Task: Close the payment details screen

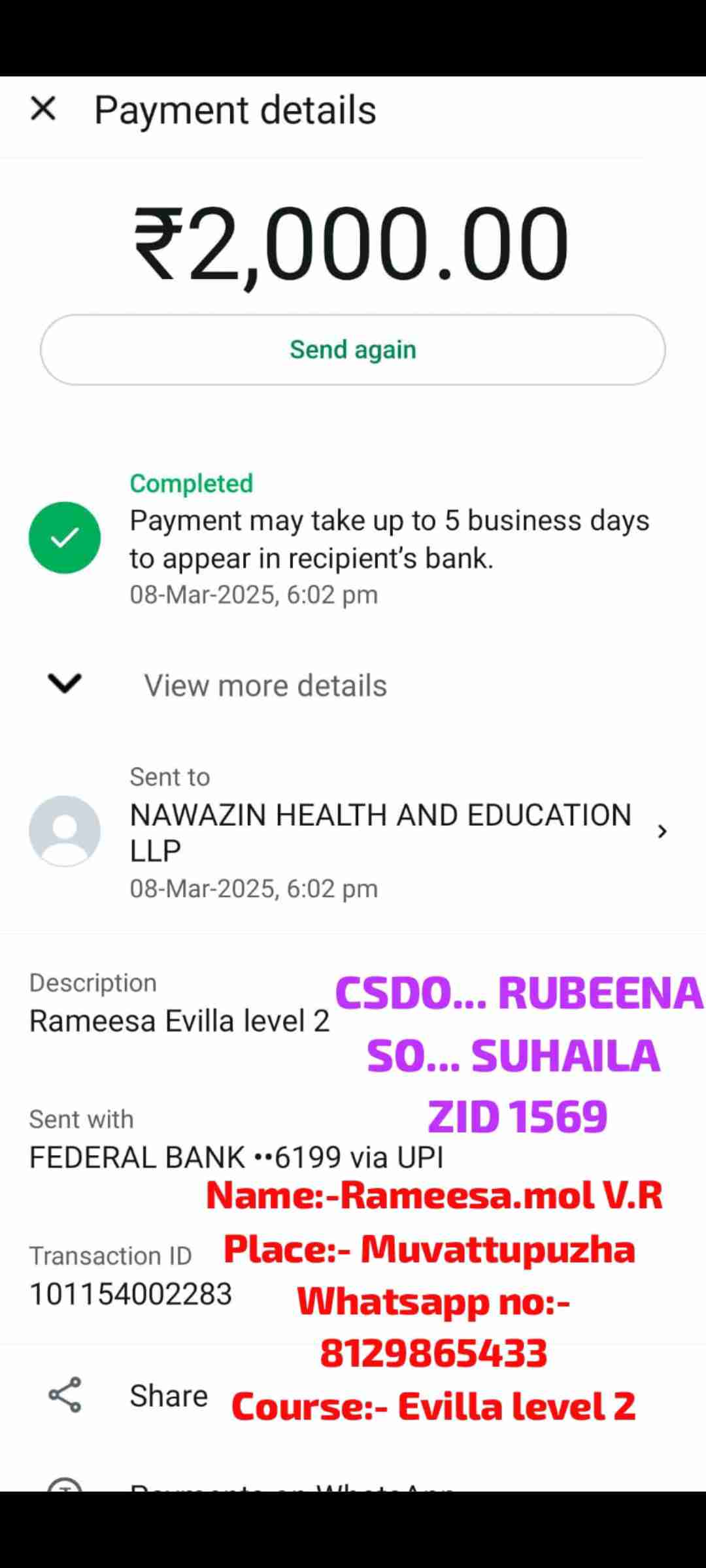Action: pos(43,108)
